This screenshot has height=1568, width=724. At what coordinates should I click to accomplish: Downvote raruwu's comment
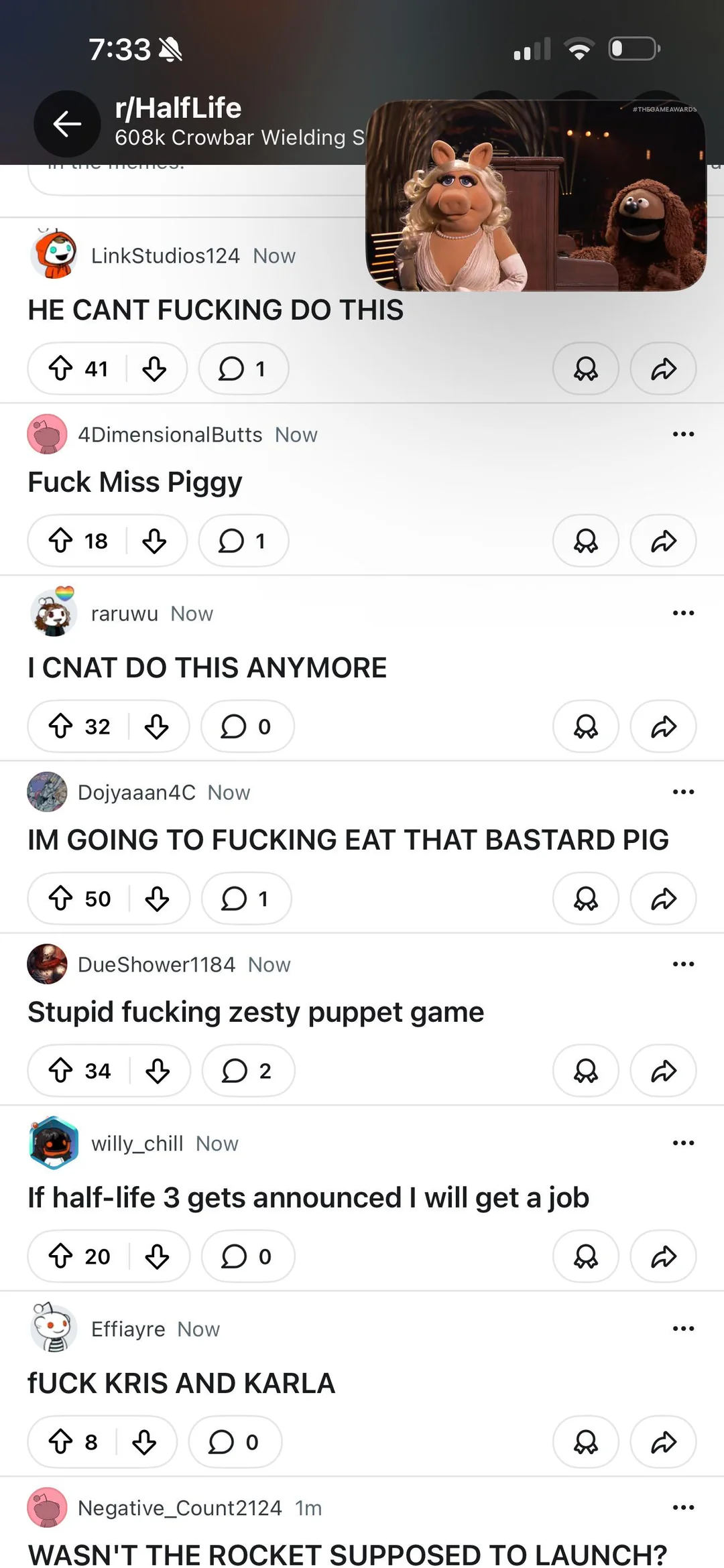[x=156, y=726]
